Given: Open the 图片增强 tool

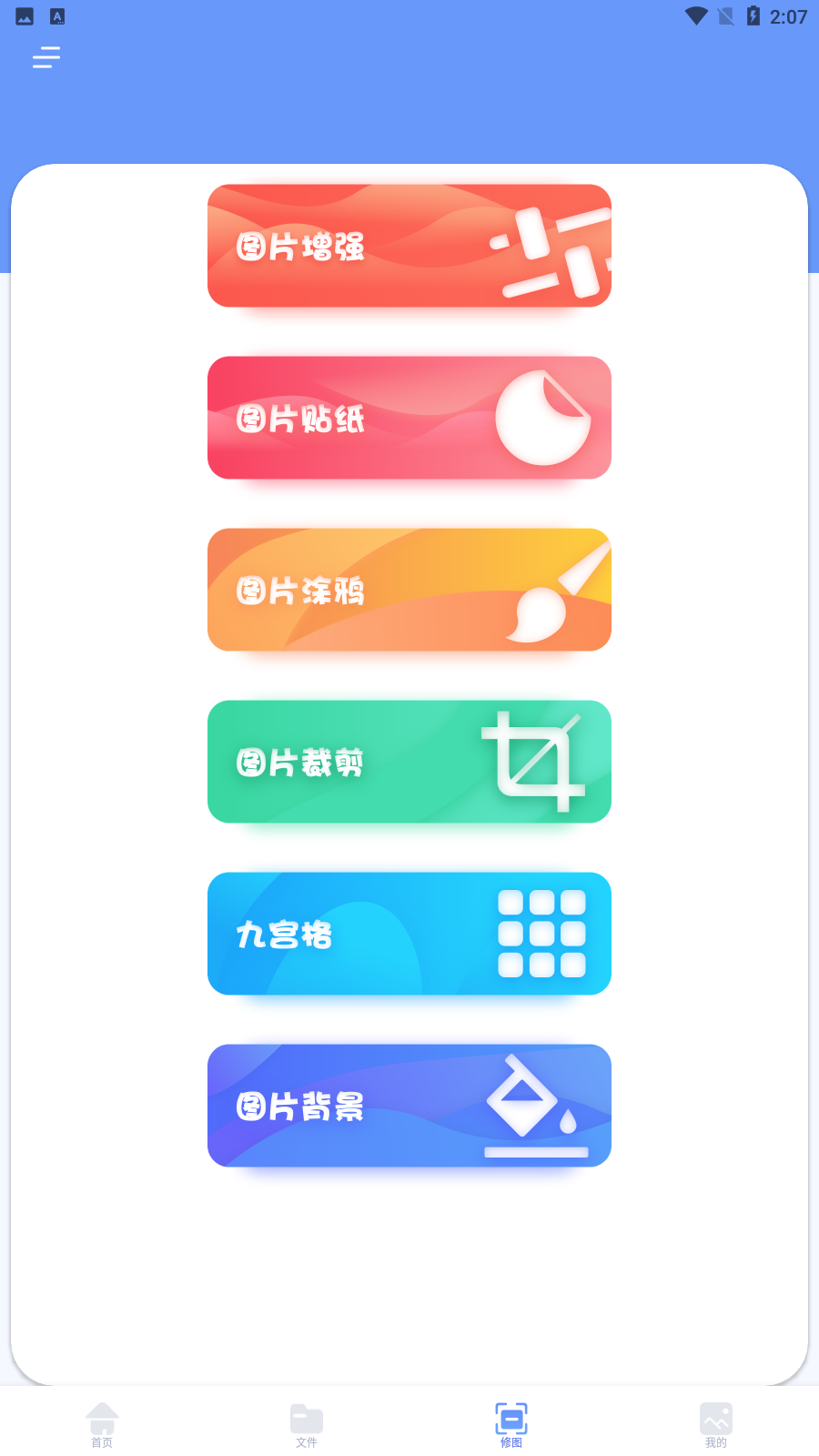Looking at the screenshot, I should [409, 246].
